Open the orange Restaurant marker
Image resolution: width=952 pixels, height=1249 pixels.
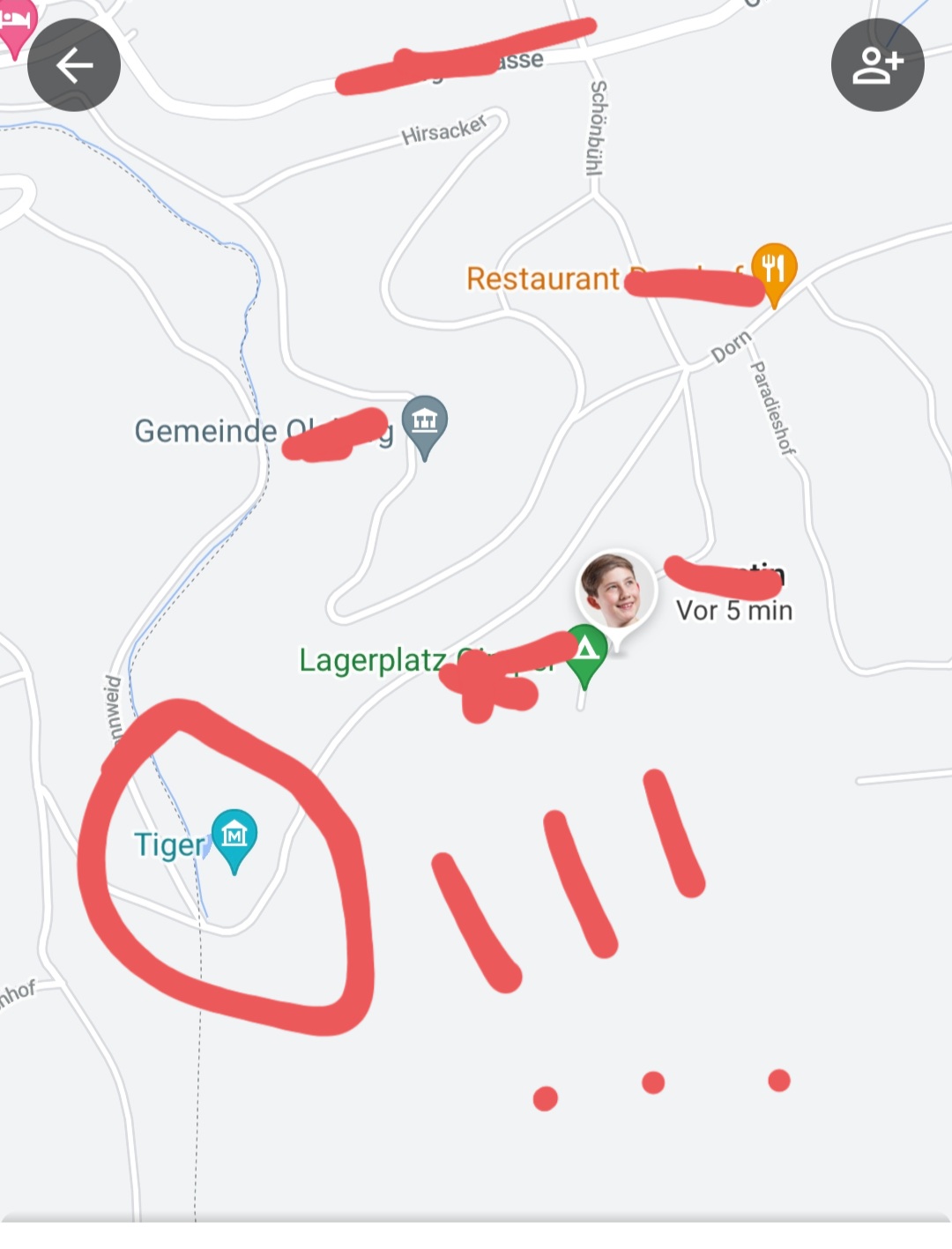coord(774,269)
